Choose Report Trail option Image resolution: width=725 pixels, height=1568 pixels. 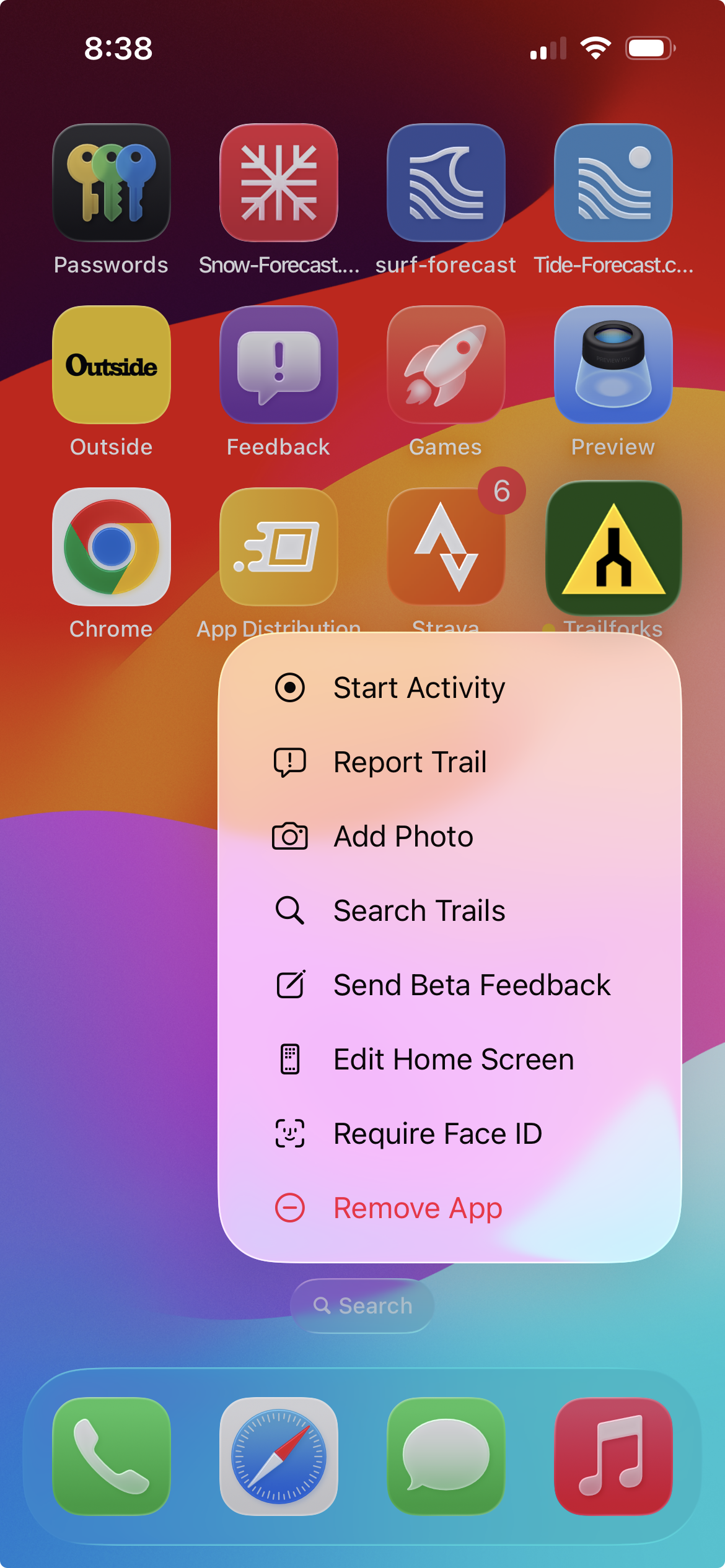(x=410, y=762)
